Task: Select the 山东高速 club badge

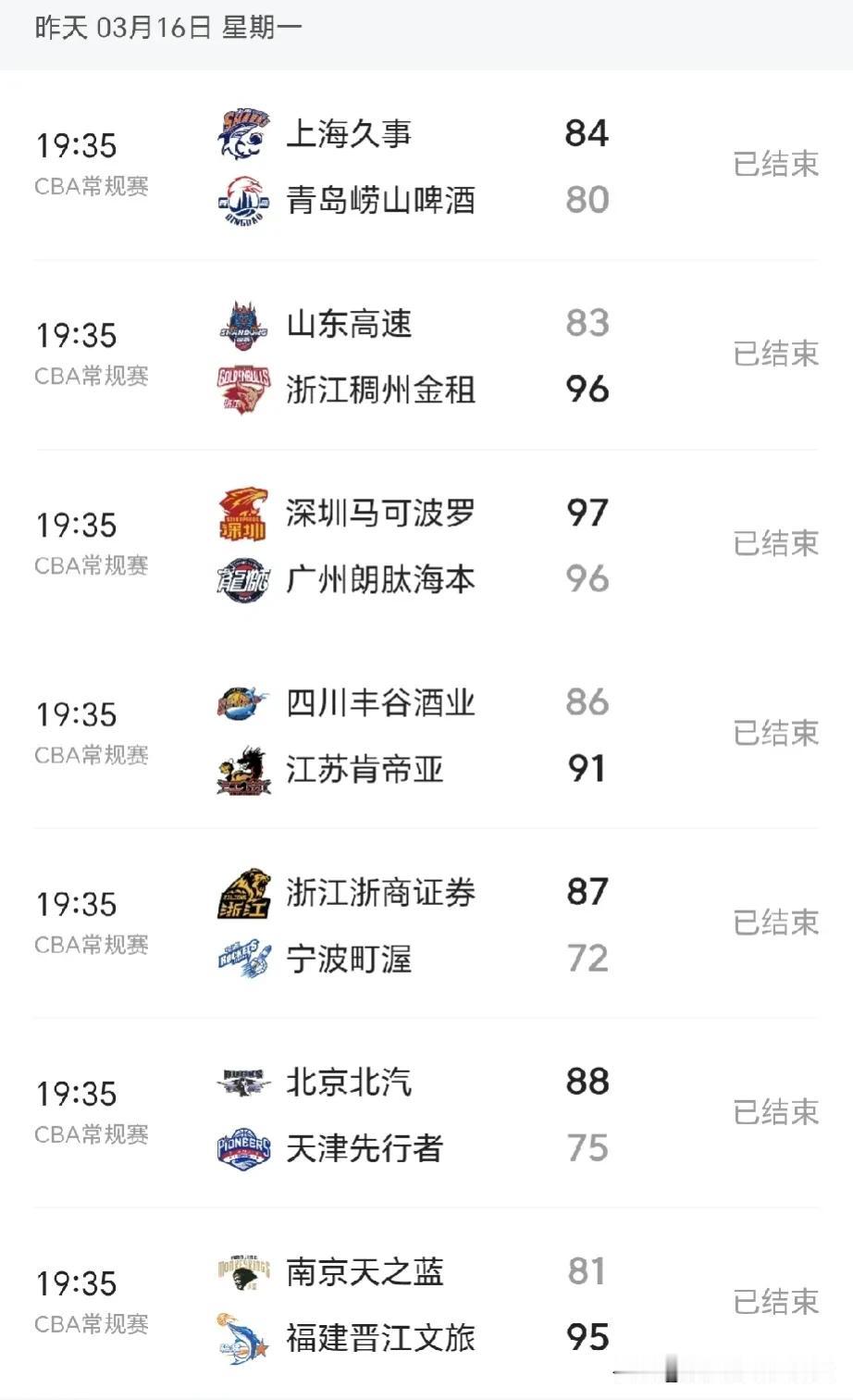Action: (241, 325)
